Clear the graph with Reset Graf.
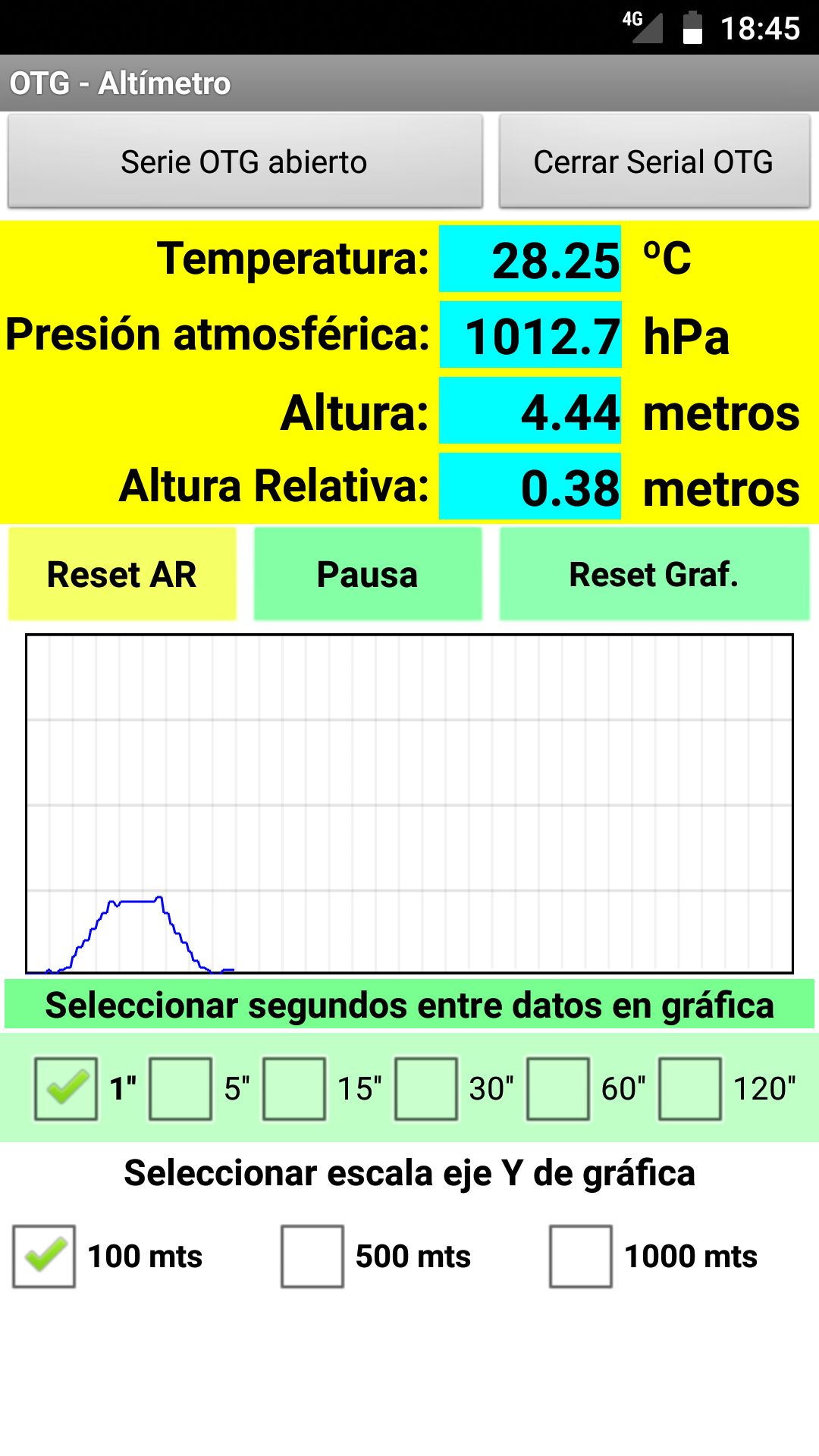The height and width of the screenshot is (1456, 819). (x=654, y=574)
